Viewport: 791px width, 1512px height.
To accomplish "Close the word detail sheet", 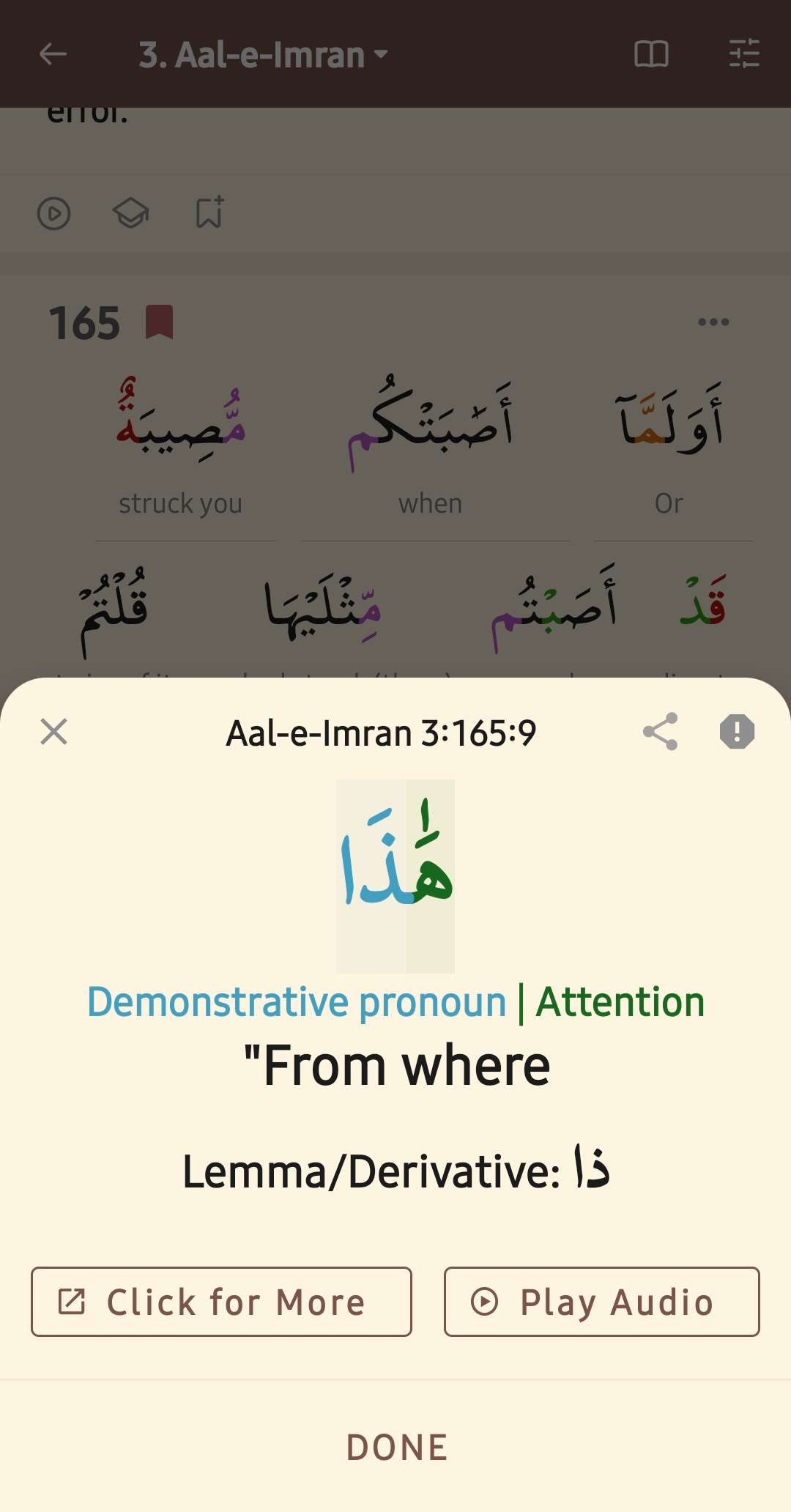I will point(54,732).
